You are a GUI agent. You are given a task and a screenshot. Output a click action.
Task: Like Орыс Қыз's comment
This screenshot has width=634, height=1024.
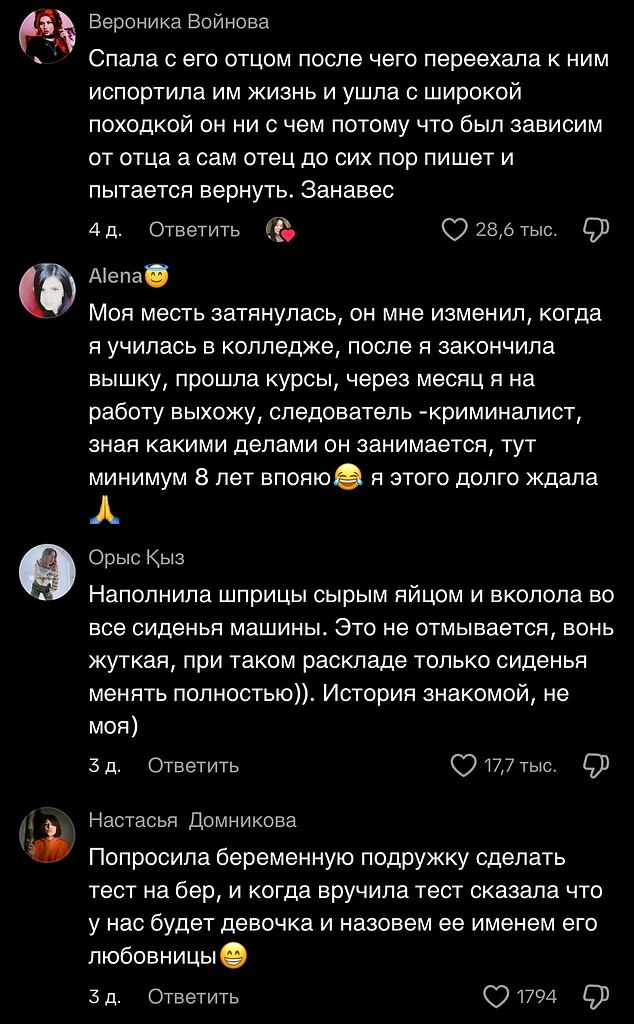(463, 766)
